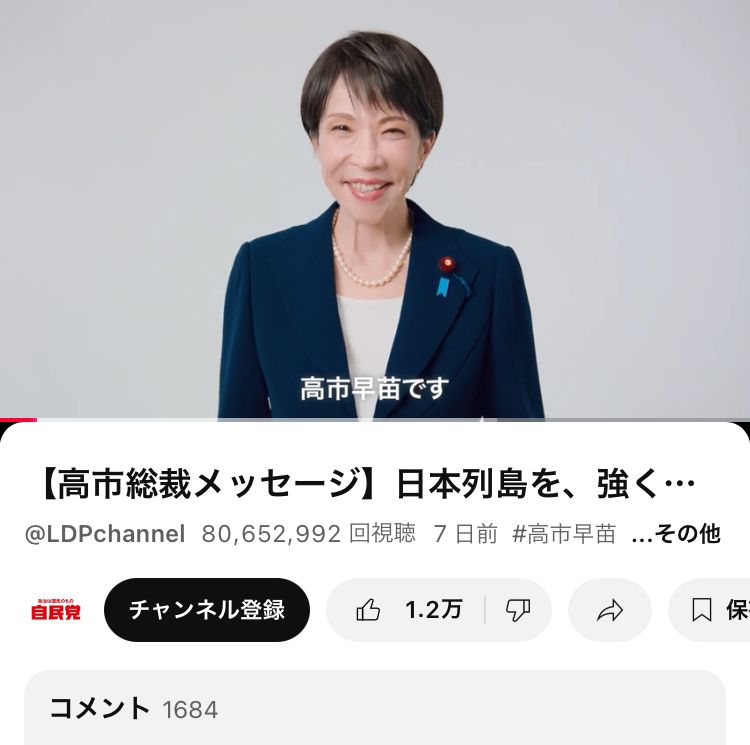Seek using the red progress bar

[20, 419]
